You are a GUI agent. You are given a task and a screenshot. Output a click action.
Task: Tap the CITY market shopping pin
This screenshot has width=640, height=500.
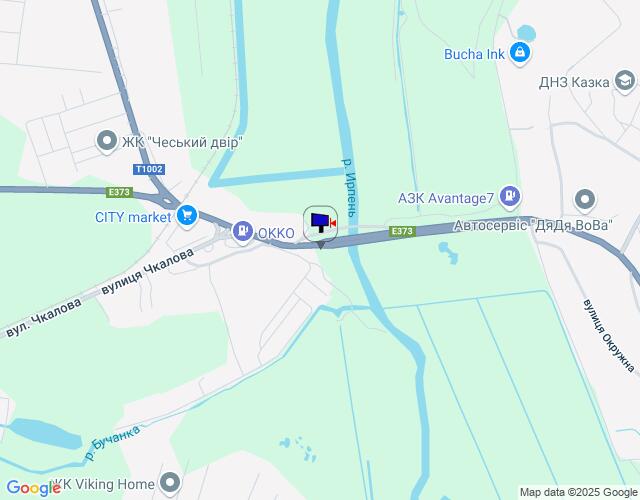click(186, 215)
